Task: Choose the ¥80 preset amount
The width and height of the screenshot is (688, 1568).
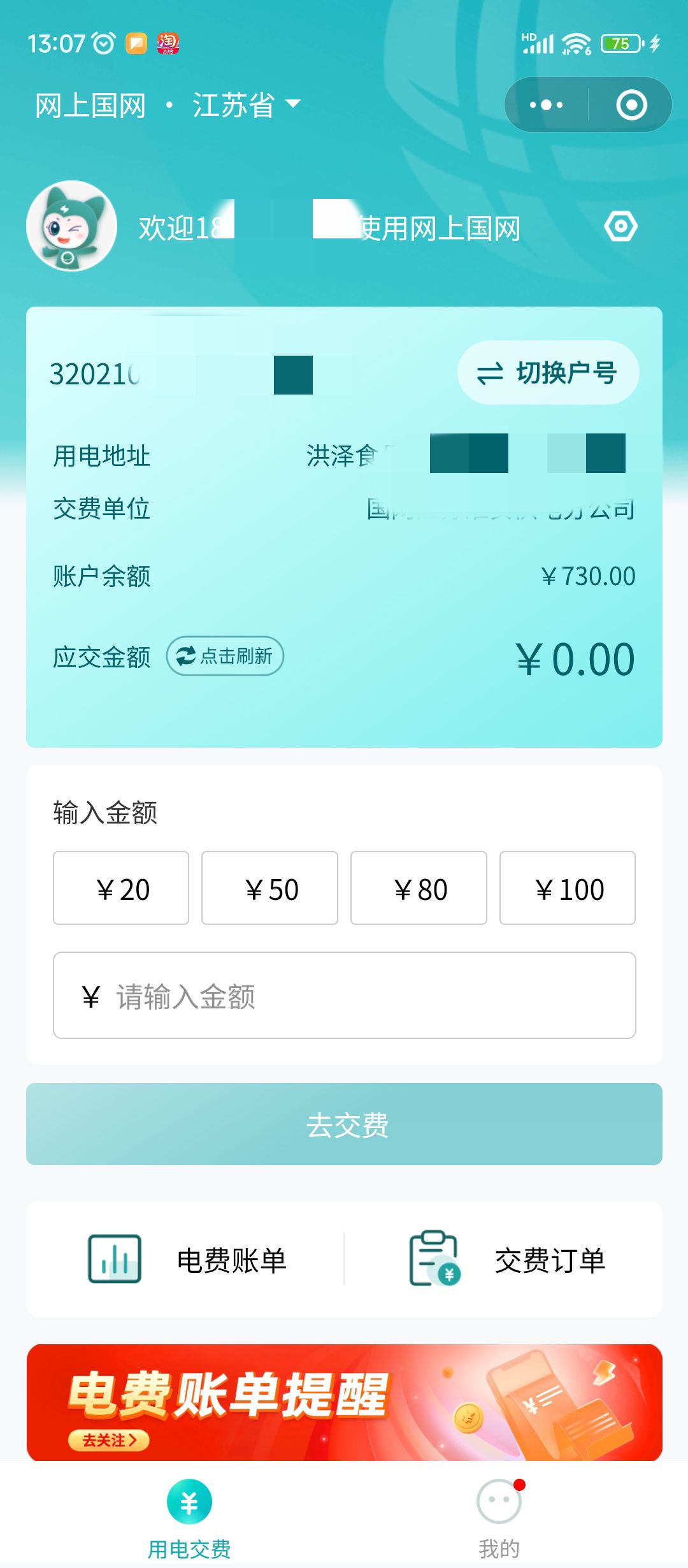Action: 419,888
